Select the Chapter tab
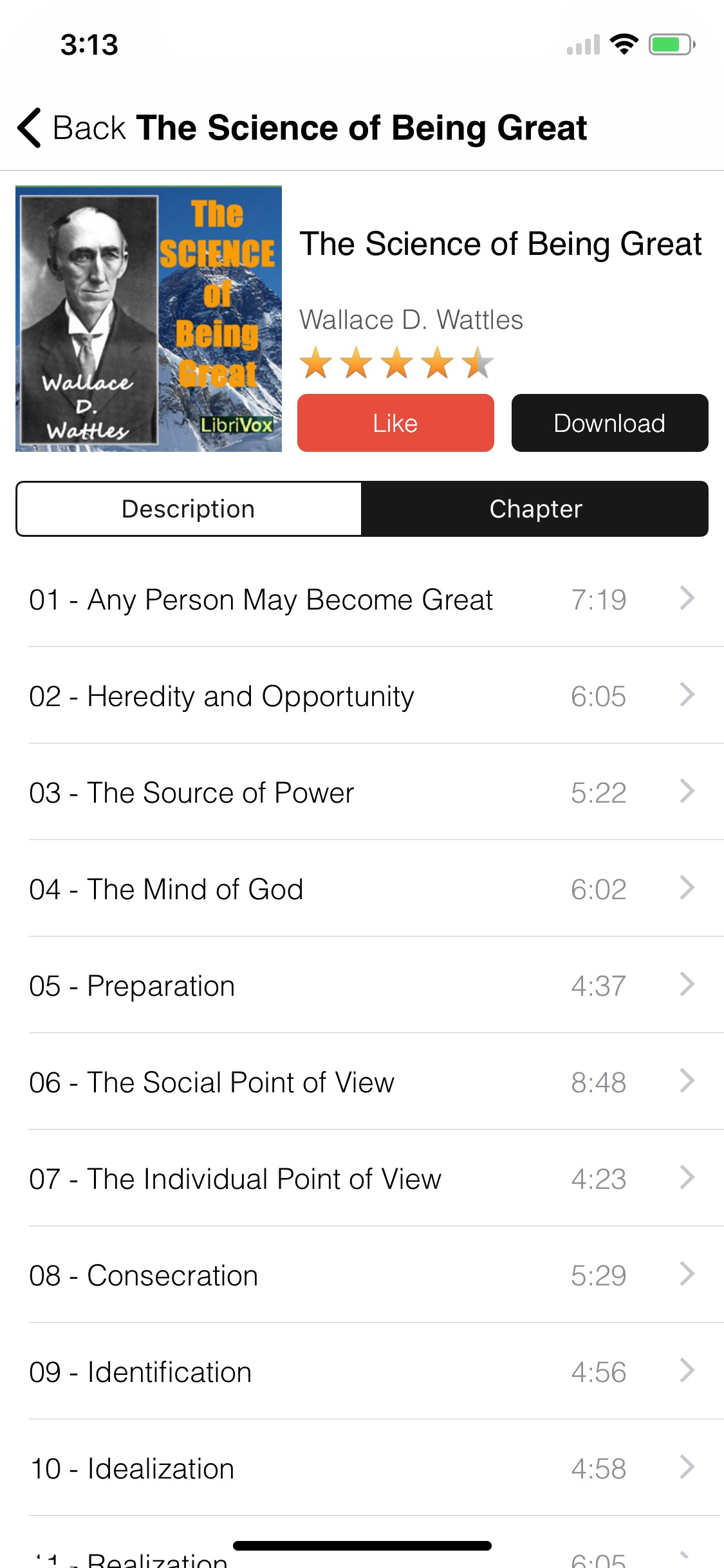This screenshot has height=1568, width=724. pyautogui.click(x=535, y=509)
